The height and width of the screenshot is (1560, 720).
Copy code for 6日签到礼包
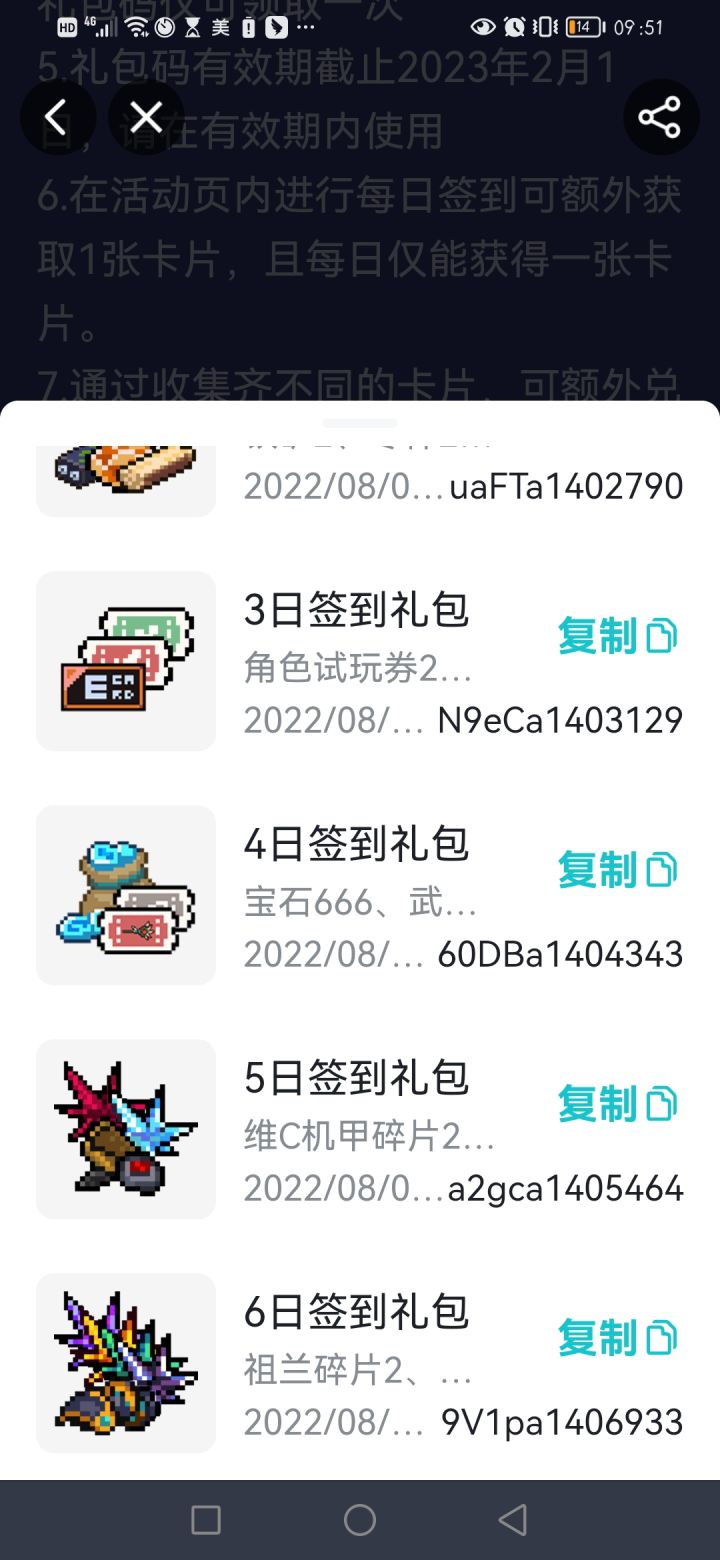tap(617, 1338)
